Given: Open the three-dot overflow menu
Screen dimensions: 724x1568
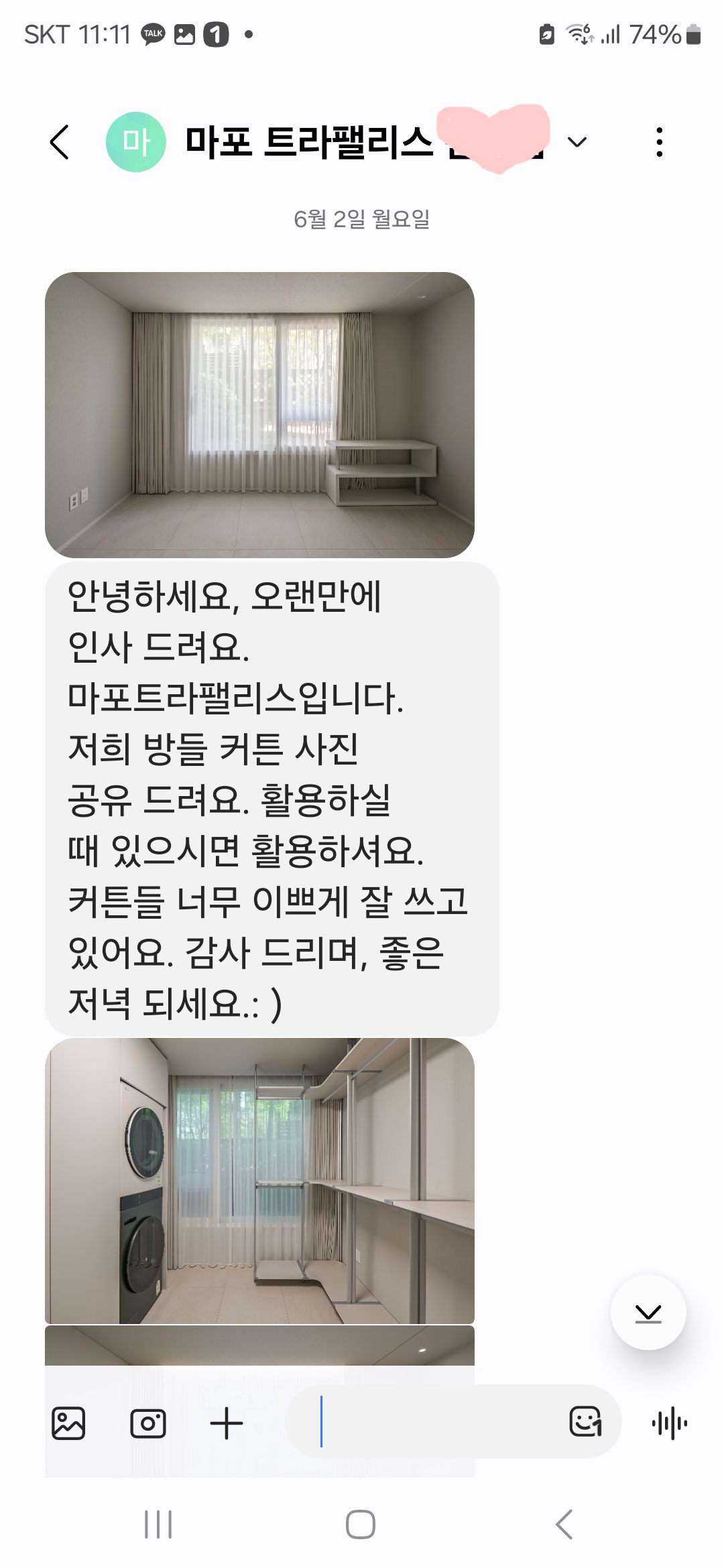Looking at the screenshot, I should point(660,142).
